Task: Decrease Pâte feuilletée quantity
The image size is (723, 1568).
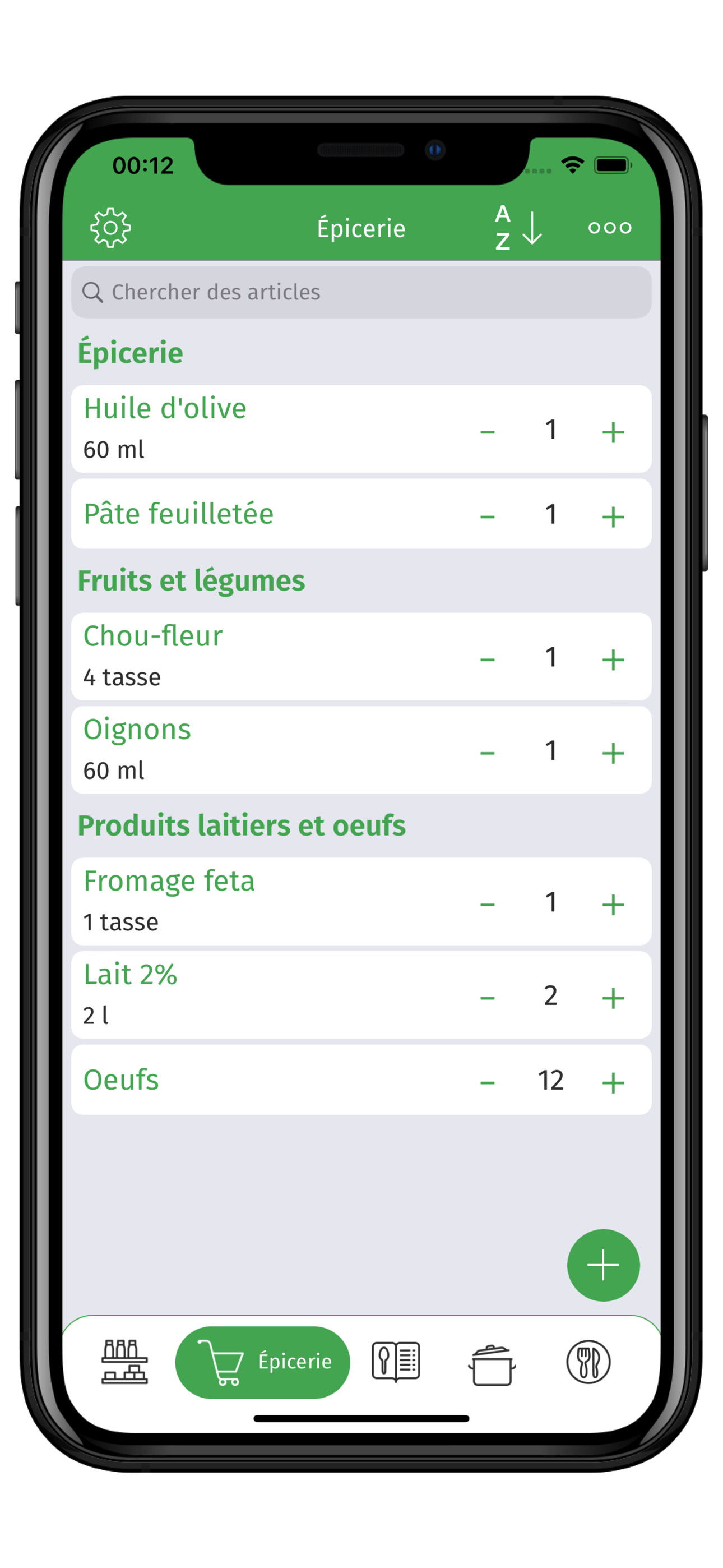Action: point(487,517)
